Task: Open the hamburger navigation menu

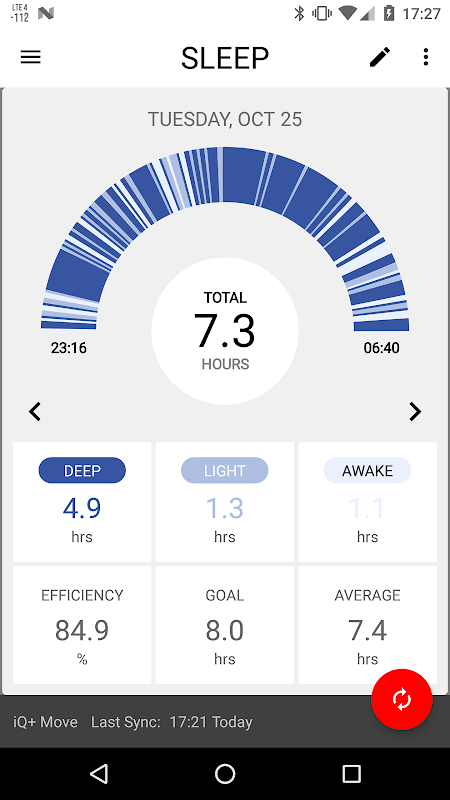Action: [x=31, y=57]
